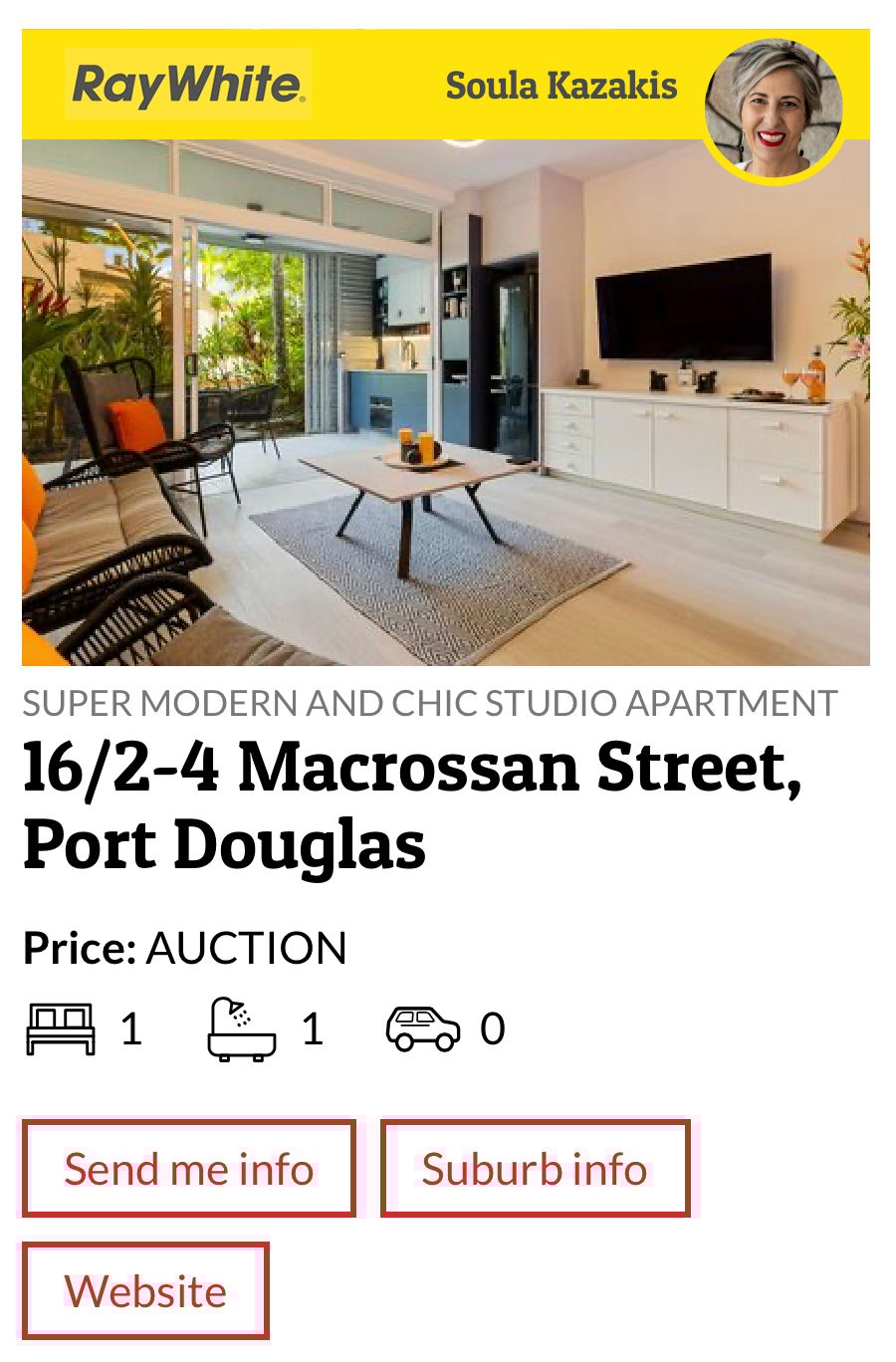Visit the listing Website
The image size is (896, 1362).
click(x=145, y=1291)
